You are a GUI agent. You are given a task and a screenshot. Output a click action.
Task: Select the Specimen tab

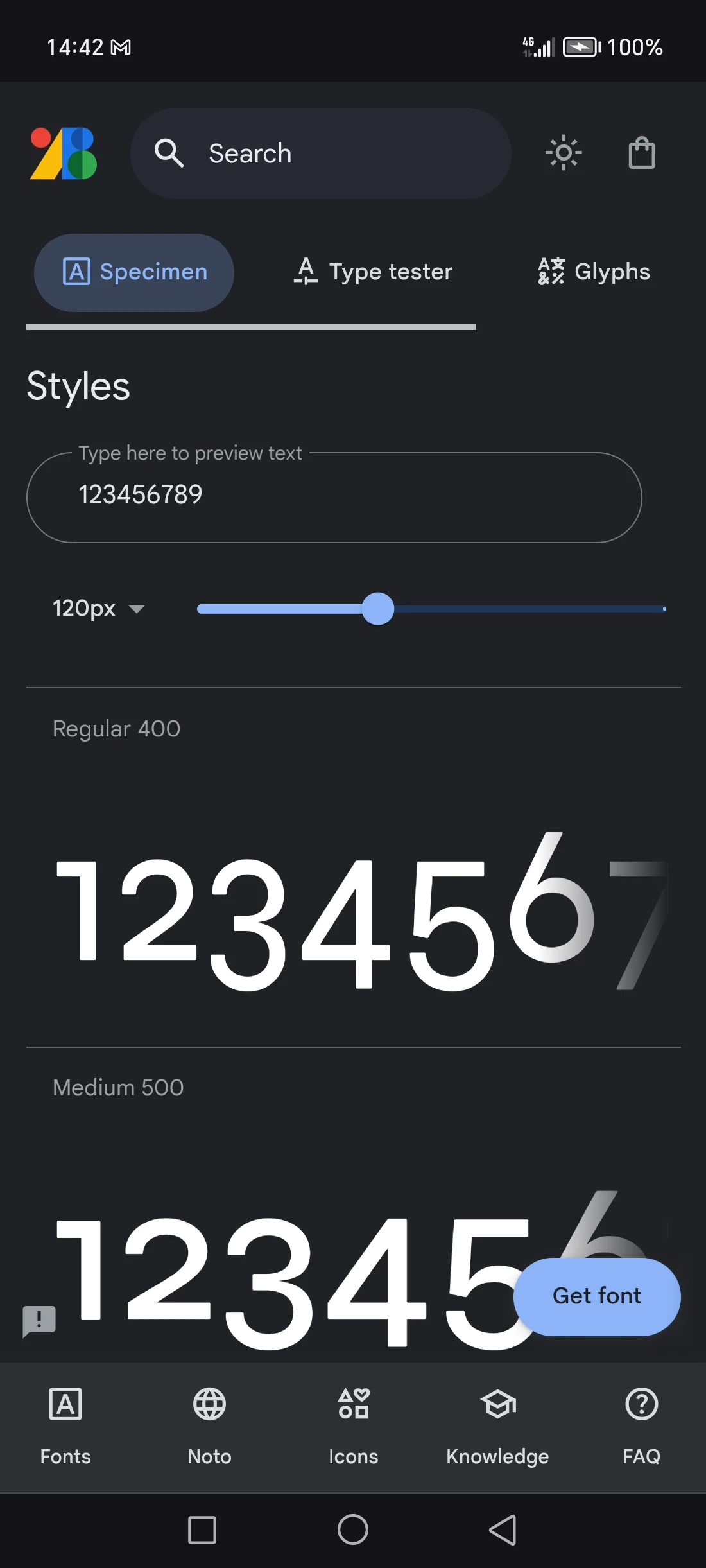tap(134, 272)
